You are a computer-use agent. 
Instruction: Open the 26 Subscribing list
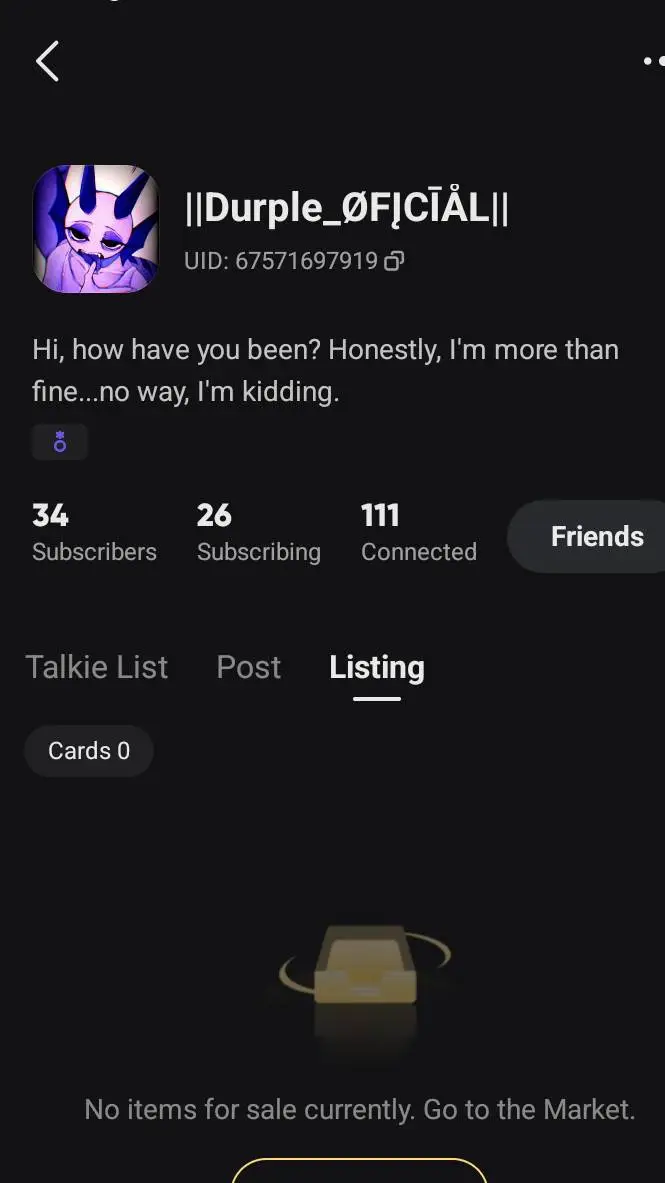pyautogui.click(x=258, y=533)
